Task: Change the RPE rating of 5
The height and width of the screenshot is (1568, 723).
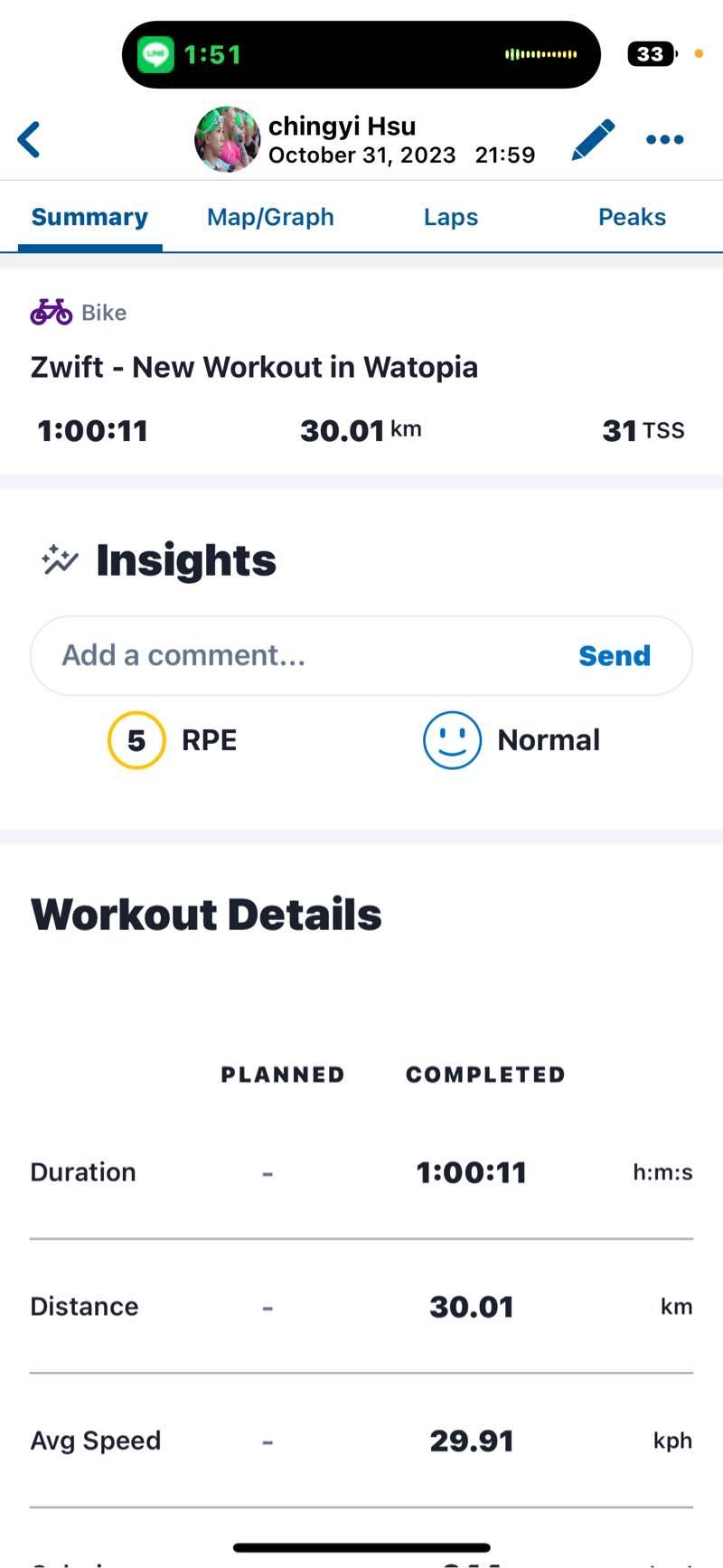Action: 136,740
